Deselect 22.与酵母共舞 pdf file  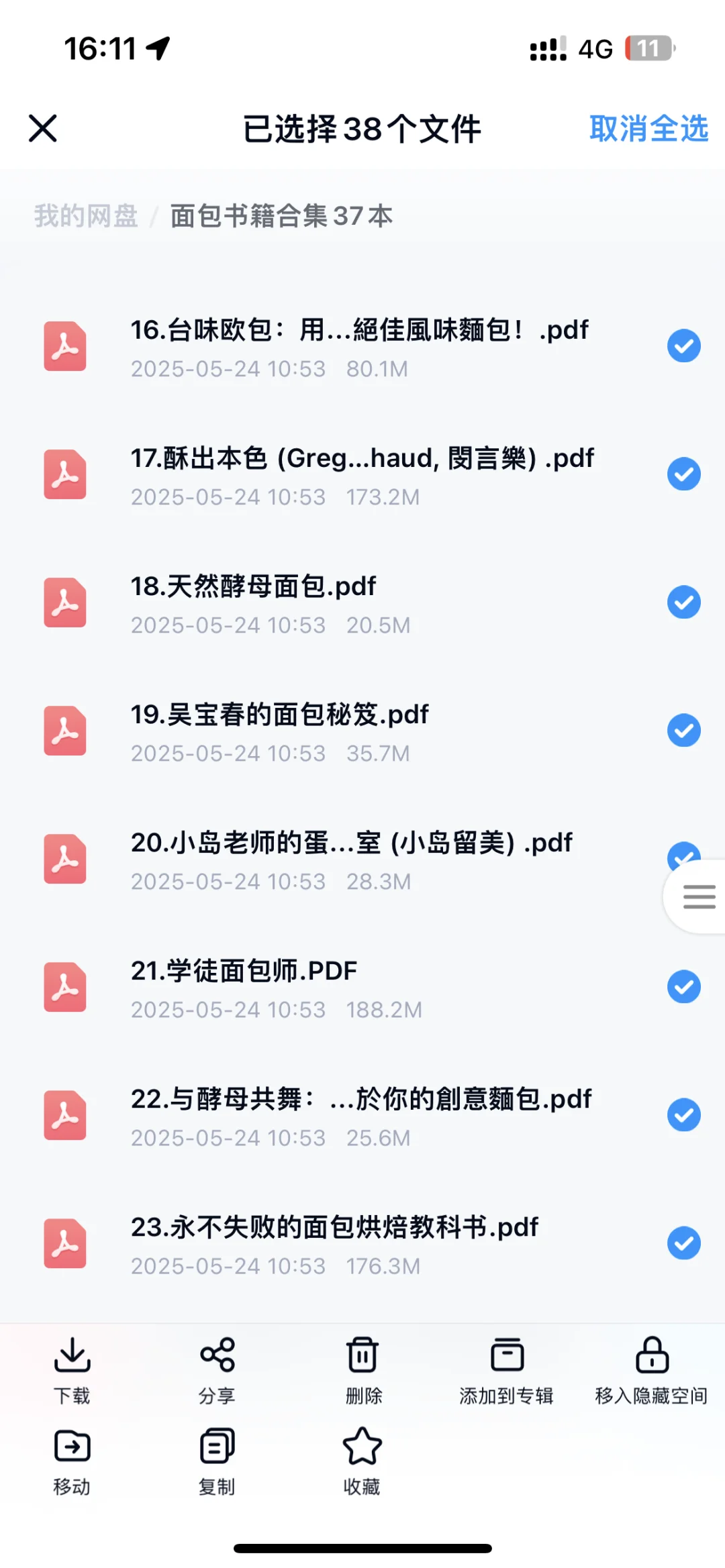click(x=683, y=1115)
